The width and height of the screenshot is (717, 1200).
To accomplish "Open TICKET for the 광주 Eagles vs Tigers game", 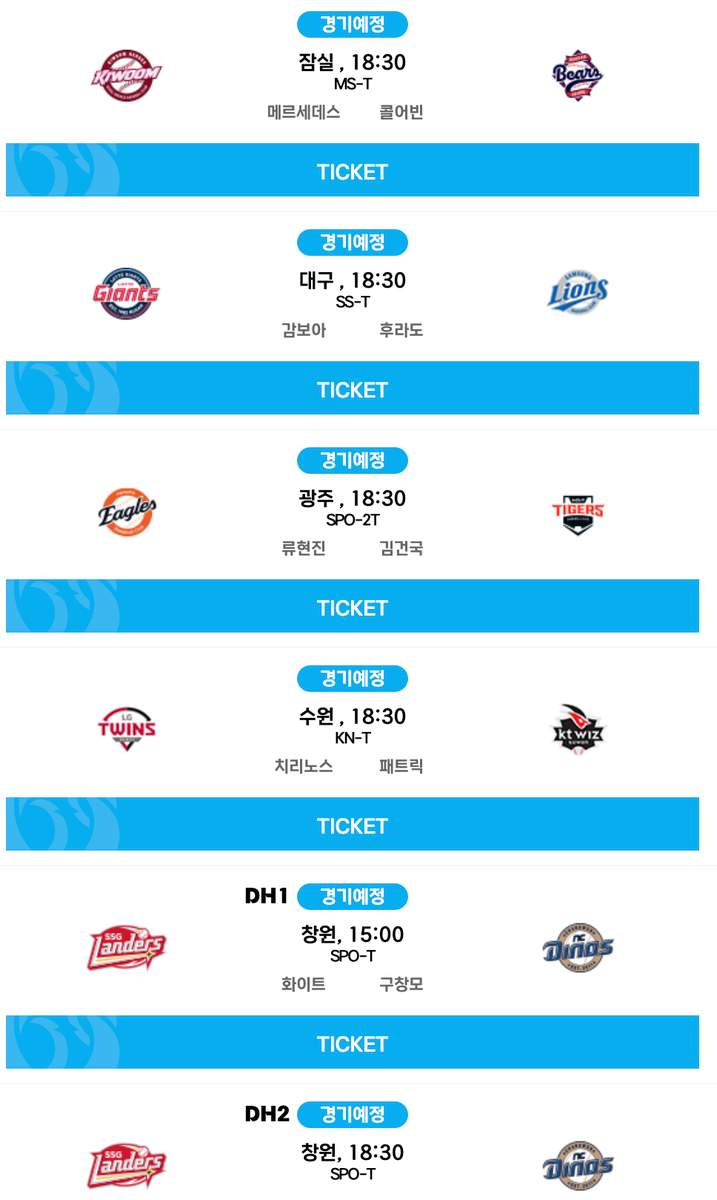I will (x=352, y=607).
